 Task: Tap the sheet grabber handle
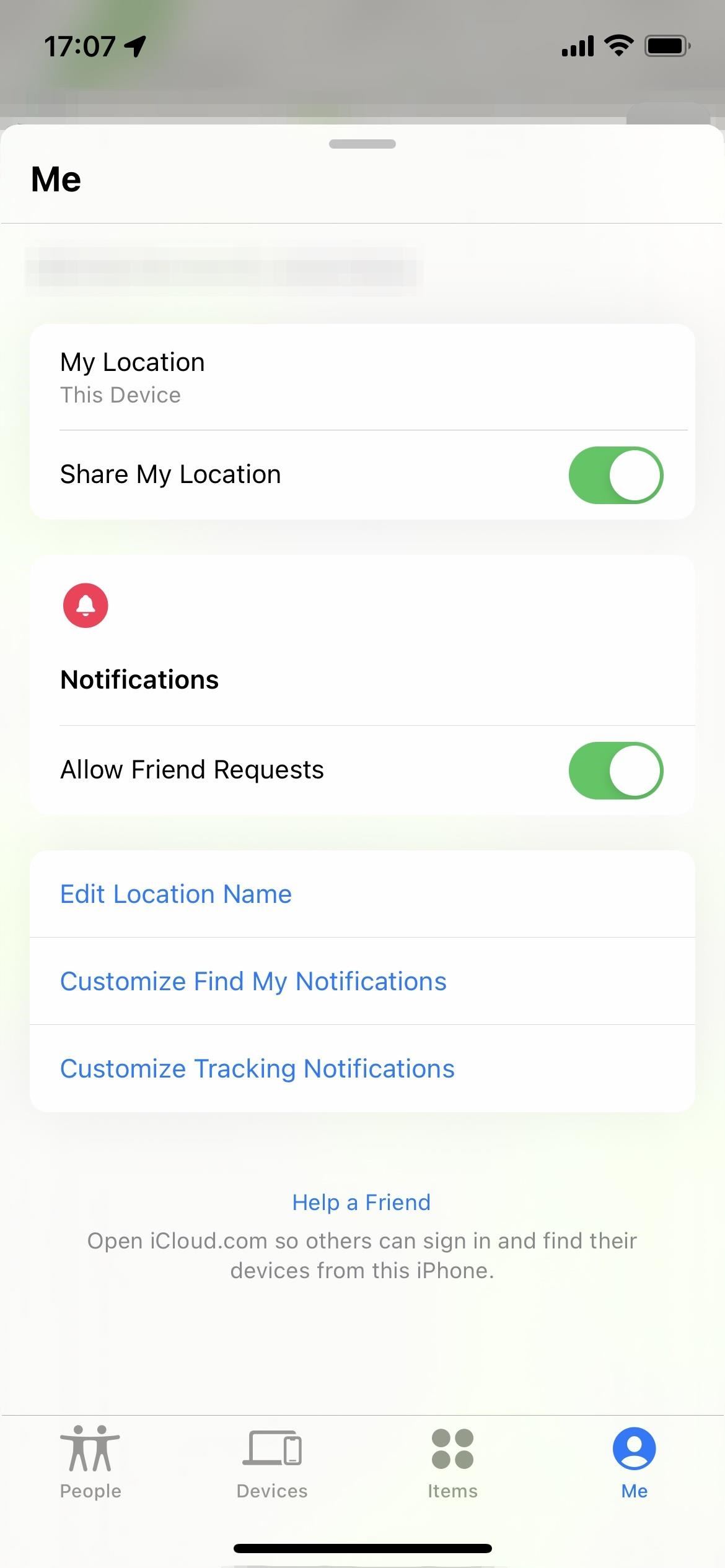click(362, 144)
